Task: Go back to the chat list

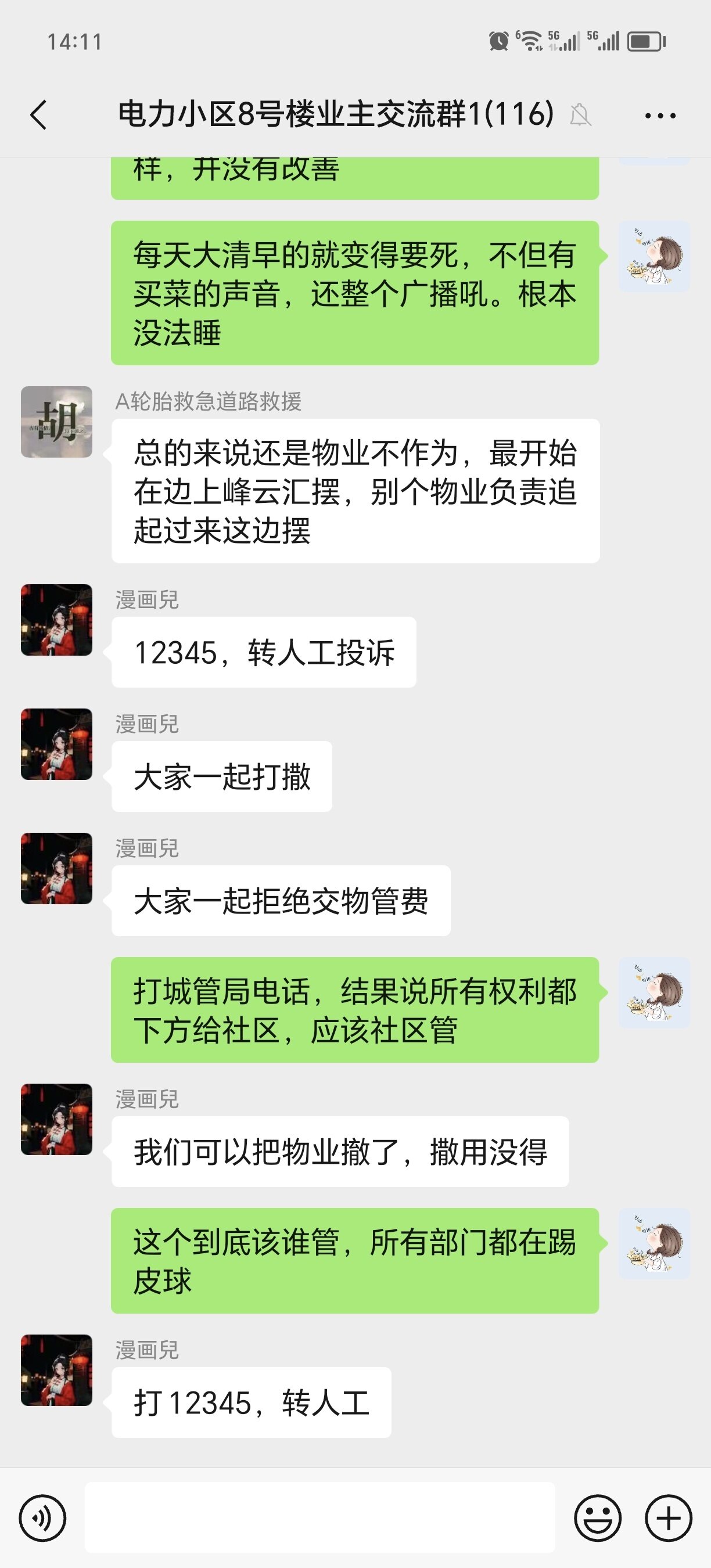Action: pyautogui.click(x=38, y=114)
